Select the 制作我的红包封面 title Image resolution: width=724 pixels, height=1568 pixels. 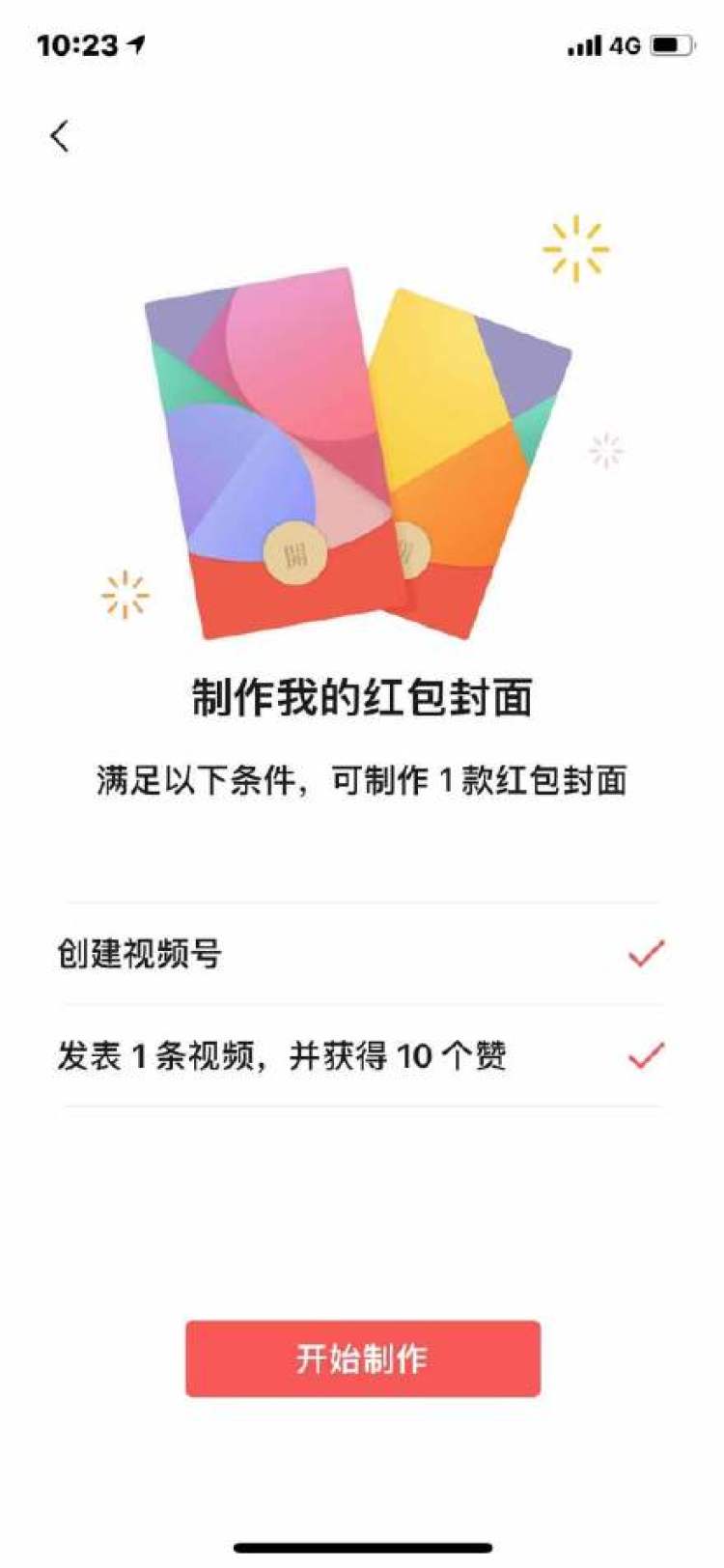click(x=362, y=697)
